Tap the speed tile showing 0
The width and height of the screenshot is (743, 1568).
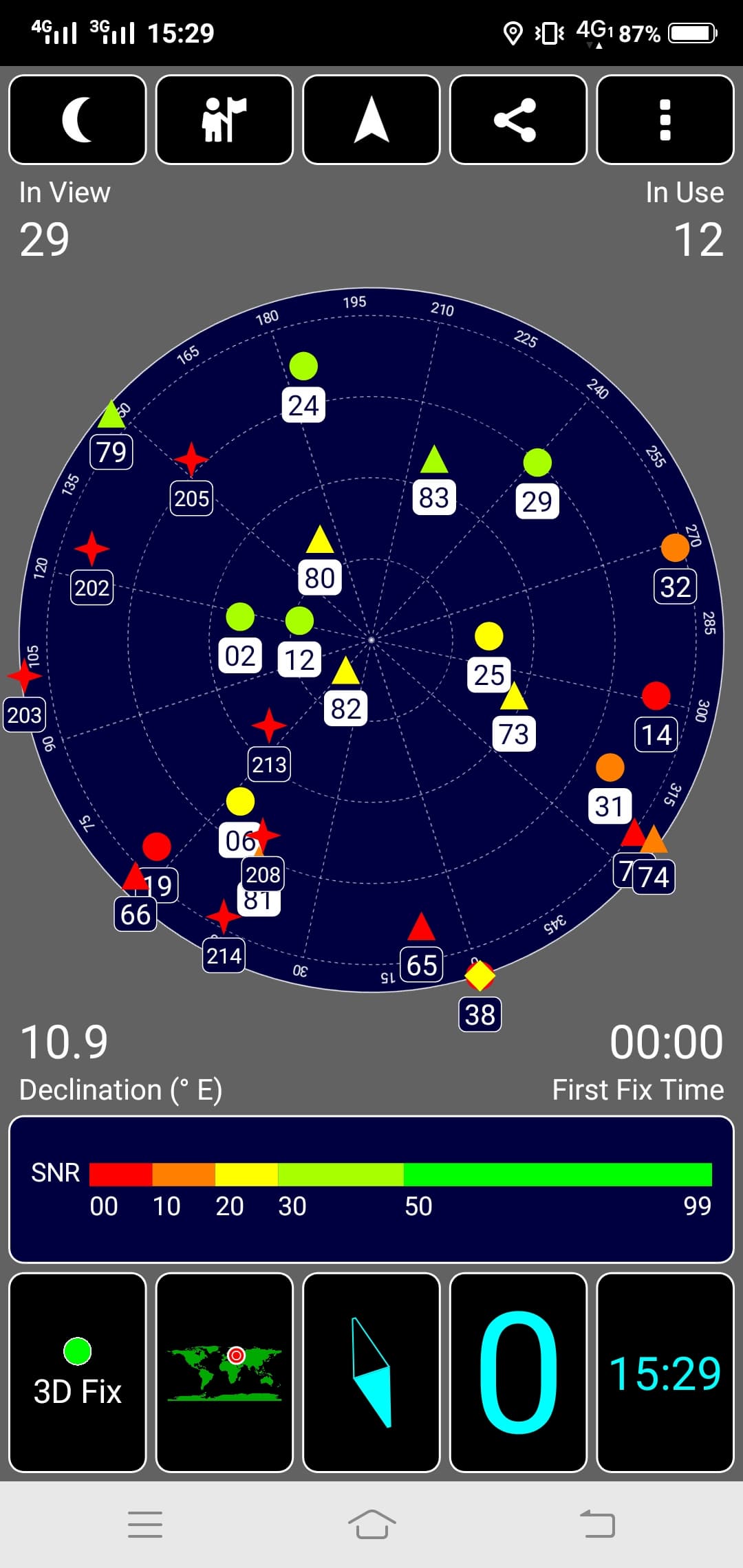(518, 1372)
